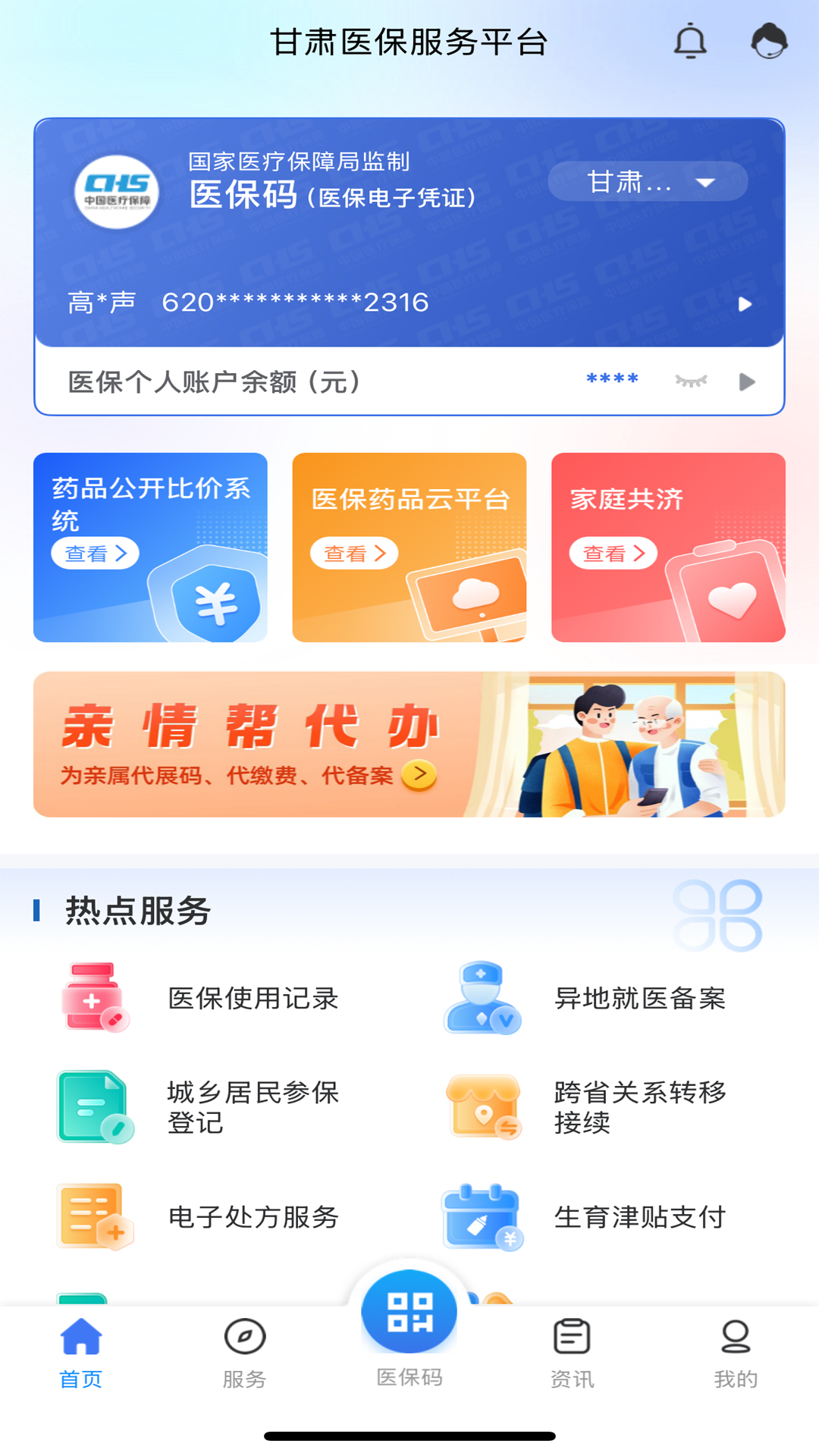Open the 医保使用记录 medication icon
The width and height of the screenshot is (819, 1456).
coord(94,998)
